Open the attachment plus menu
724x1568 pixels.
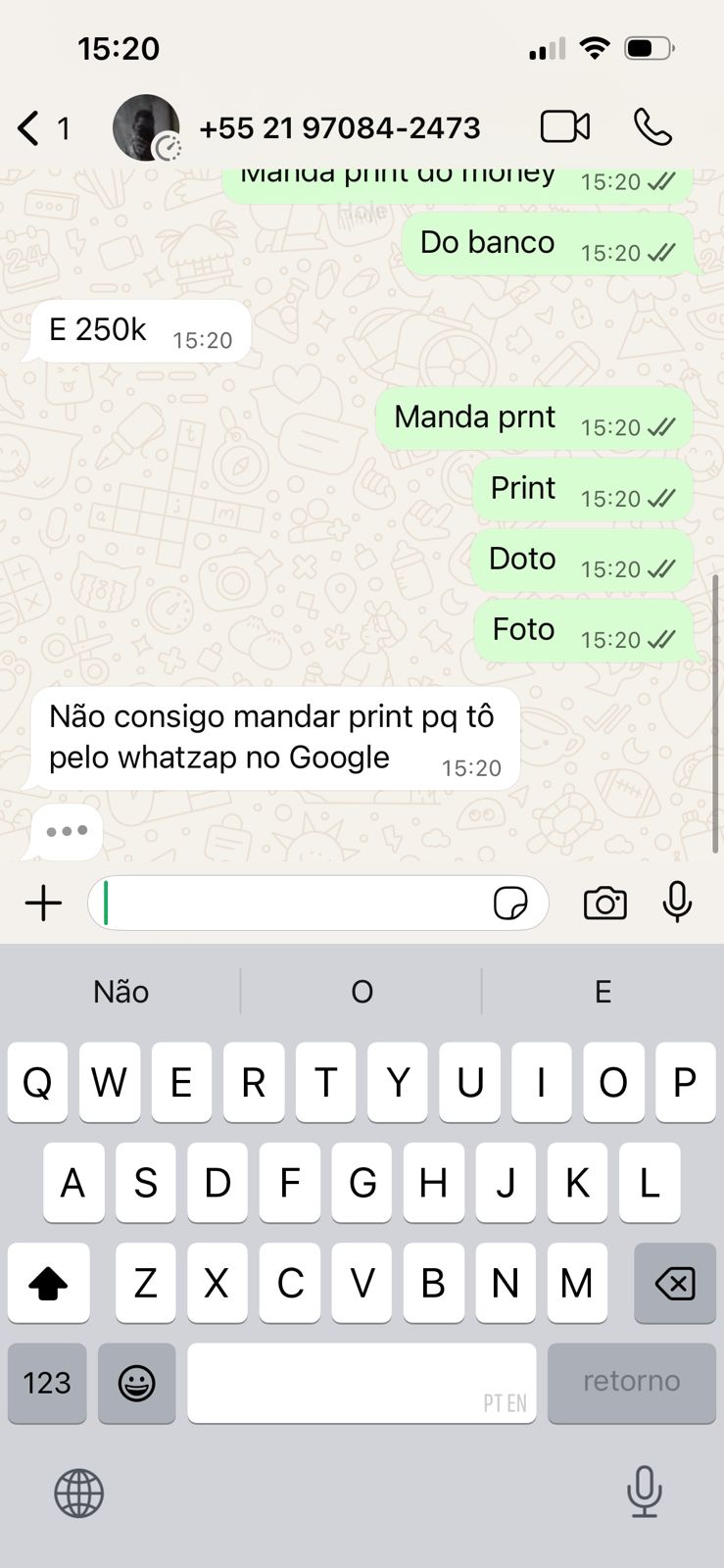pos(43,903)
